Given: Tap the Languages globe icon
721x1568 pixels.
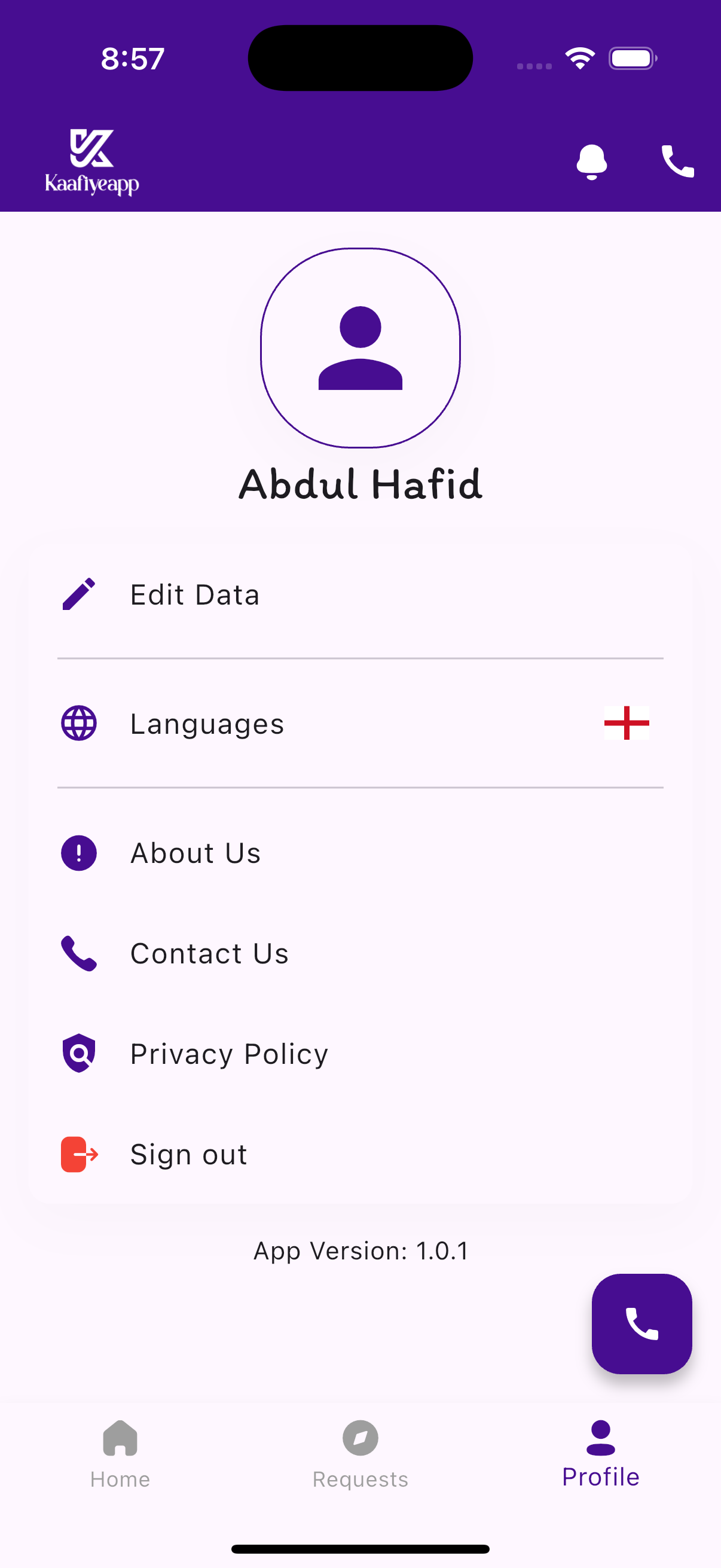Looking at the screenshot, I should pos(78,723).
